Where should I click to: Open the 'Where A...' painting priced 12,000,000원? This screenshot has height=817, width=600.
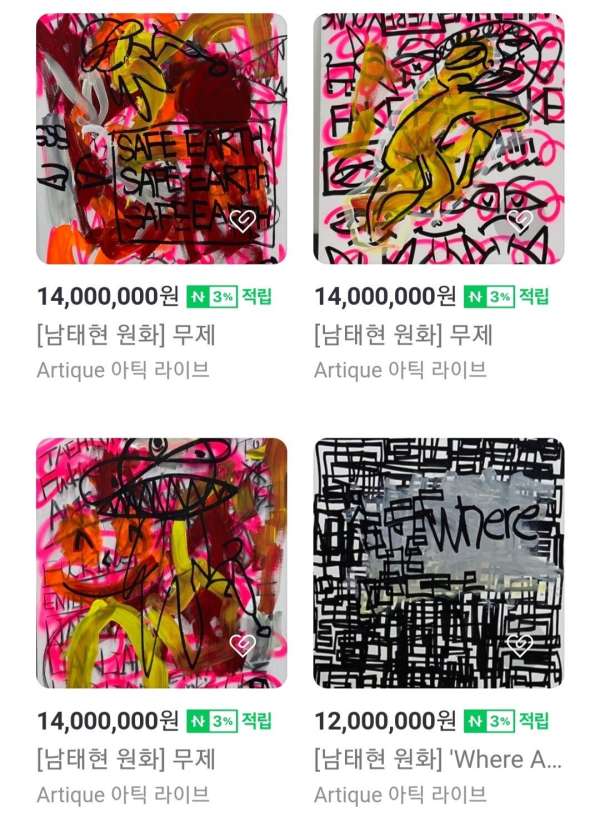point(438,561)
